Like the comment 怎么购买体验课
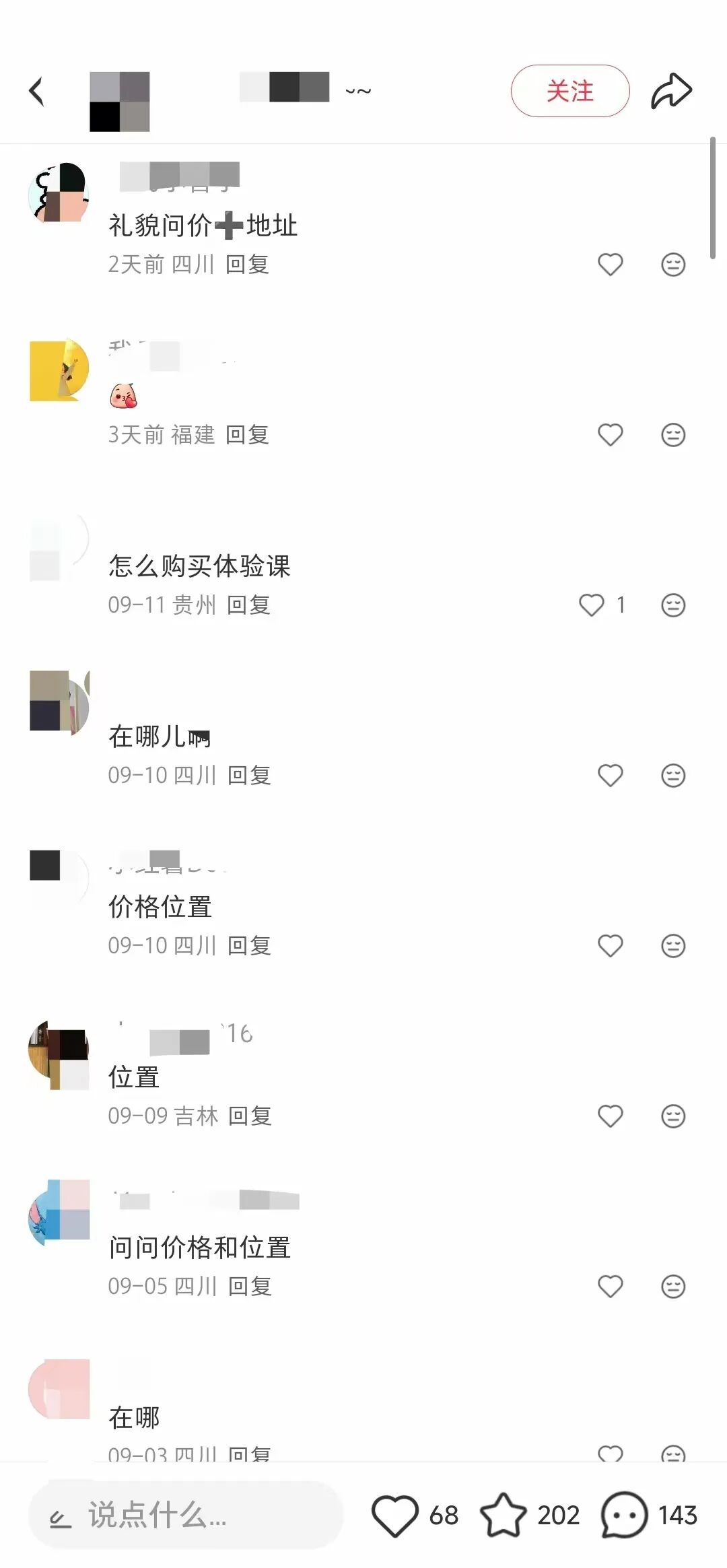727x1568 pixels. (x=592, y=605)
